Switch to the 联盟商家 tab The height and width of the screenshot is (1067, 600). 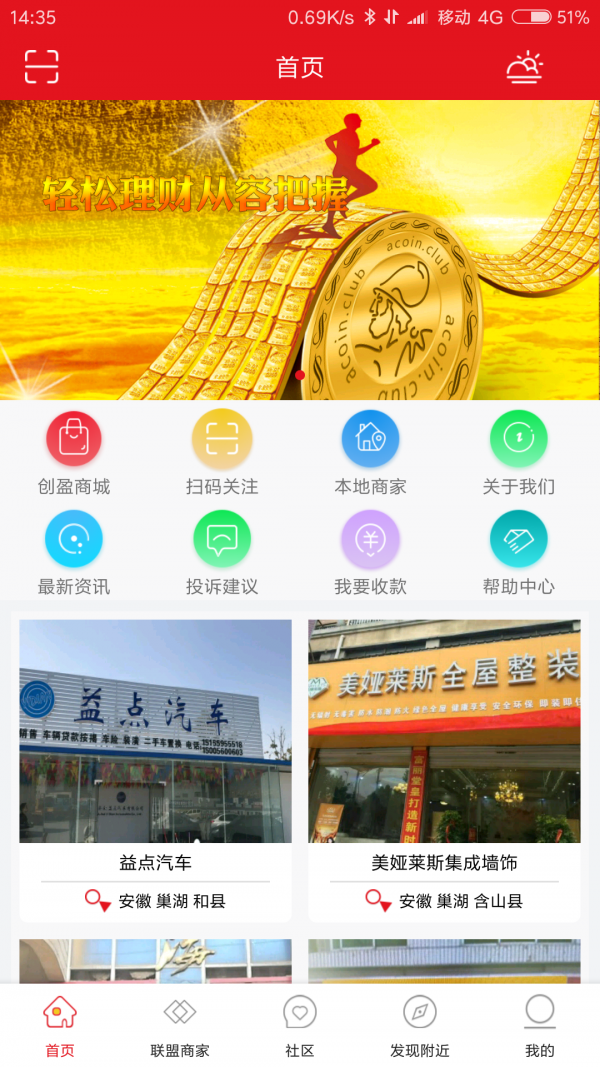pyautogui.click(x=180, y=1025)
